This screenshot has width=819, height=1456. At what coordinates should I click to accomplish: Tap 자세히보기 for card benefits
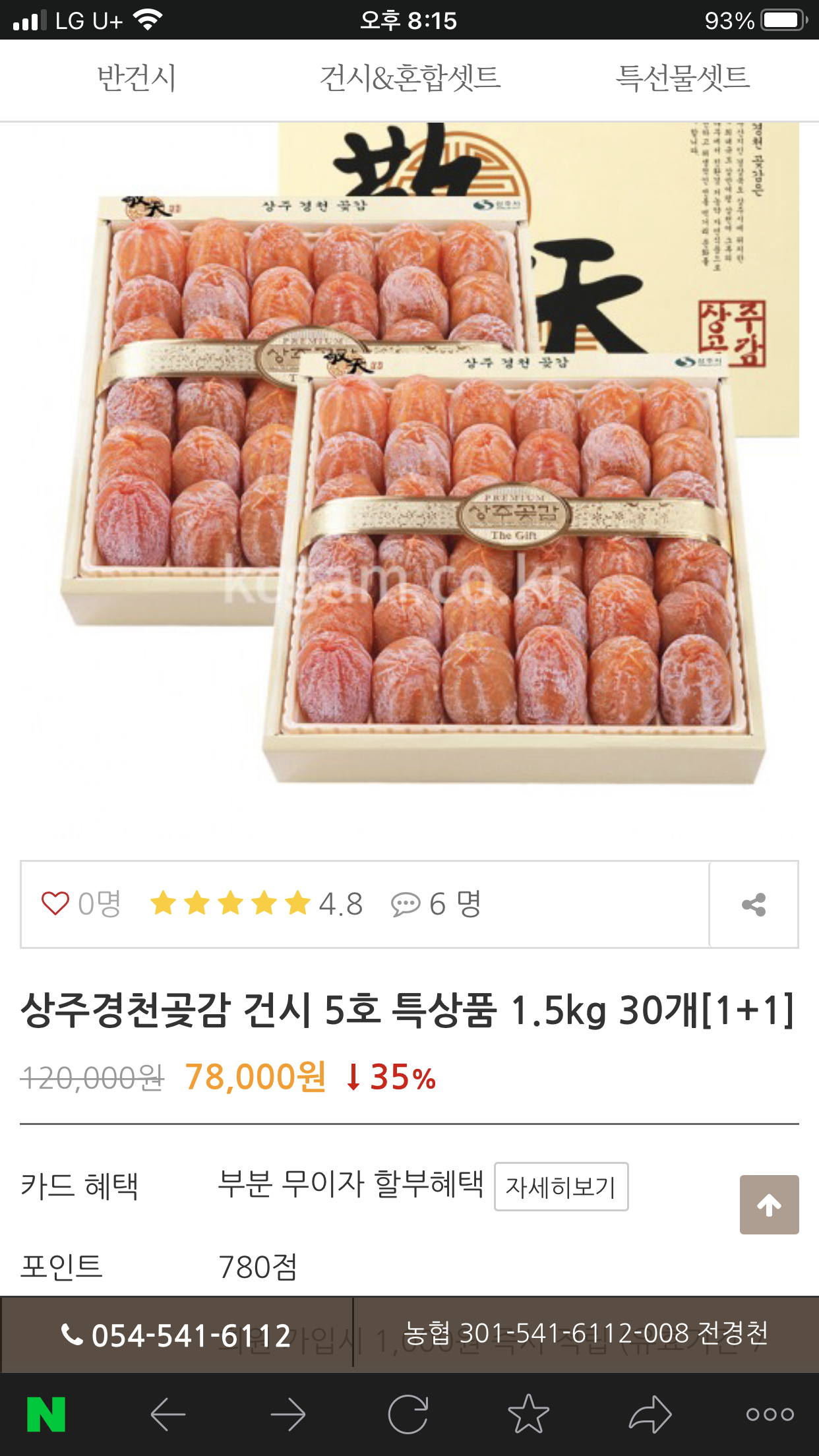561,1186
